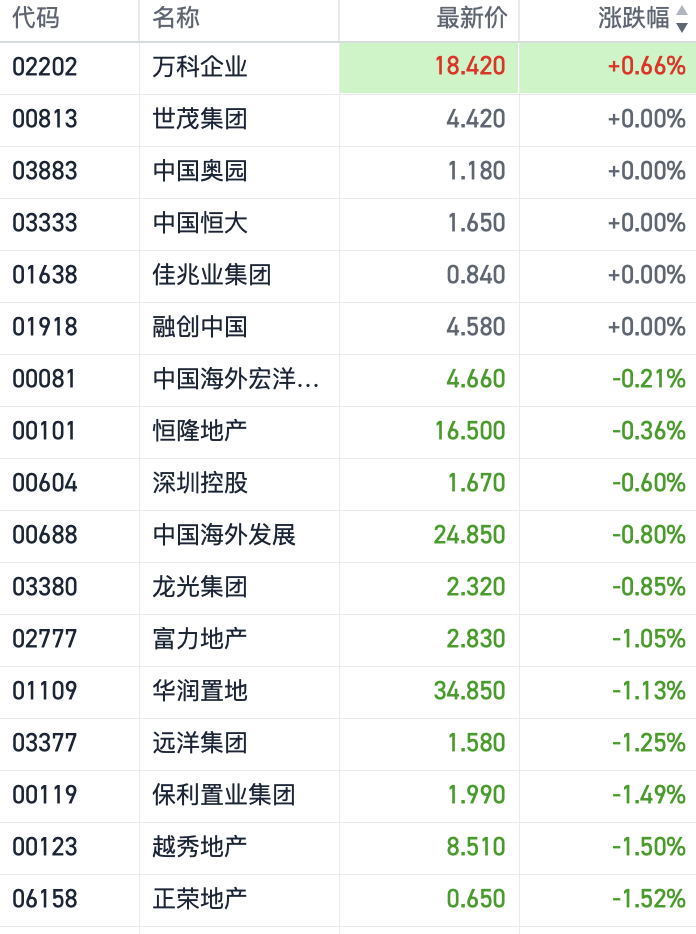View the 00081 中国海外宏洋 row

[236, 379]
